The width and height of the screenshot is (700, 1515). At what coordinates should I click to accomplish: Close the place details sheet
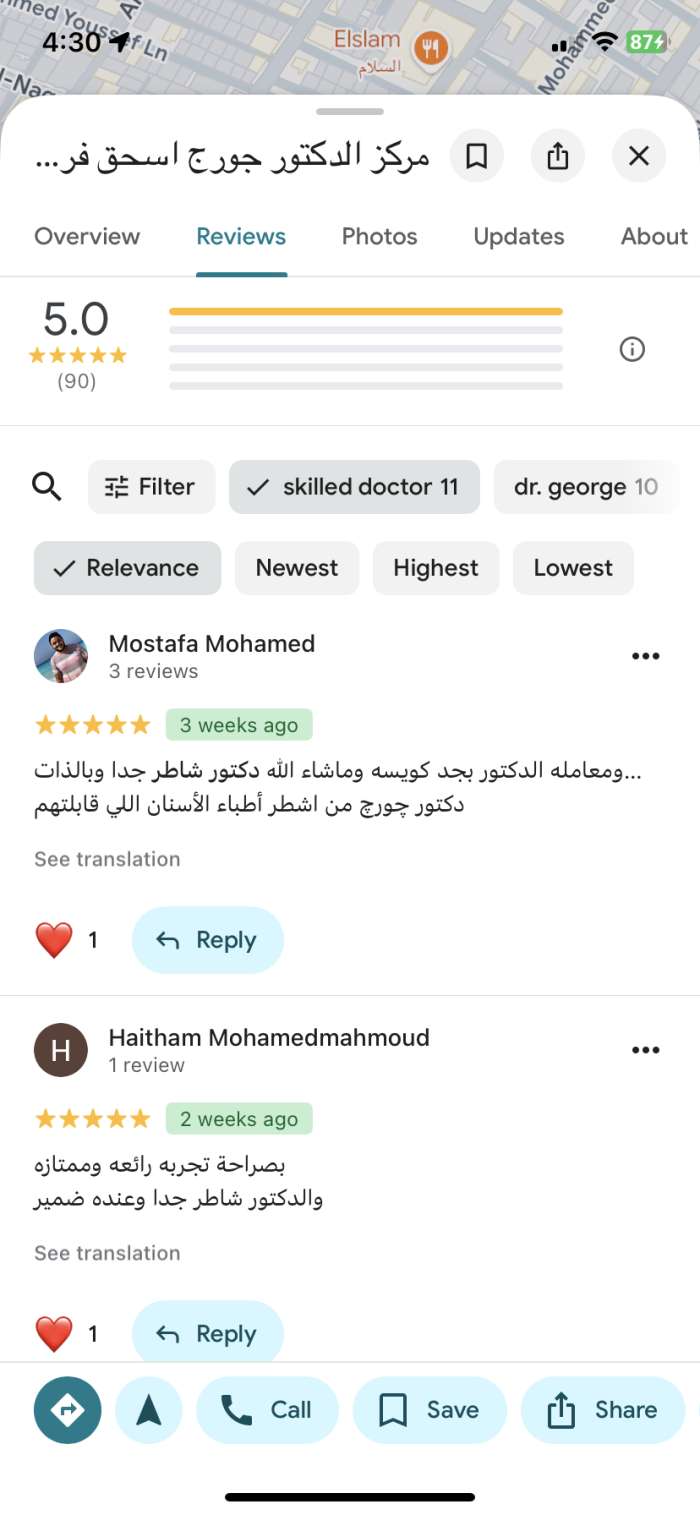[x=638, y=156]
